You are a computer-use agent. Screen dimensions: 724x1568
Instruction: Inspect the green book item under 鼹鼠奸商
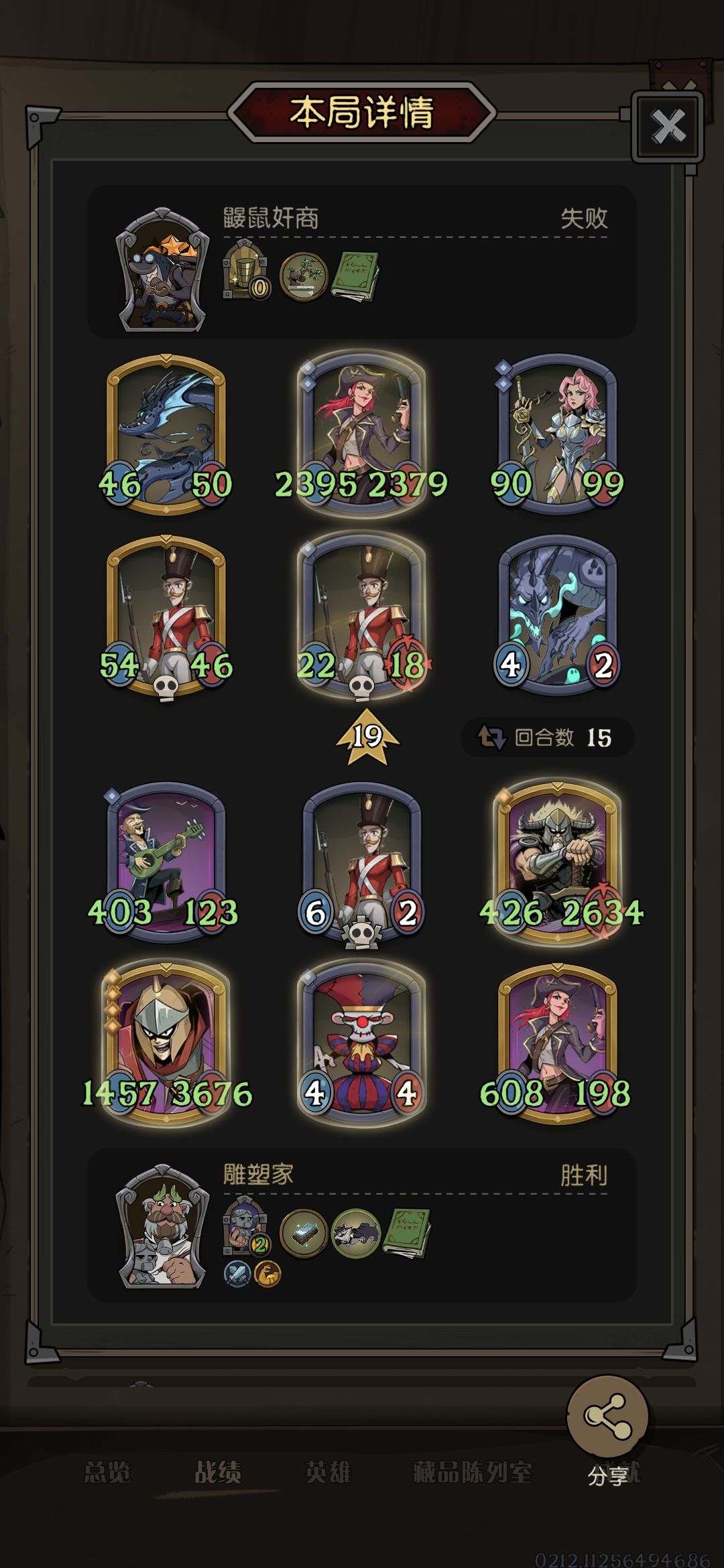355,276
